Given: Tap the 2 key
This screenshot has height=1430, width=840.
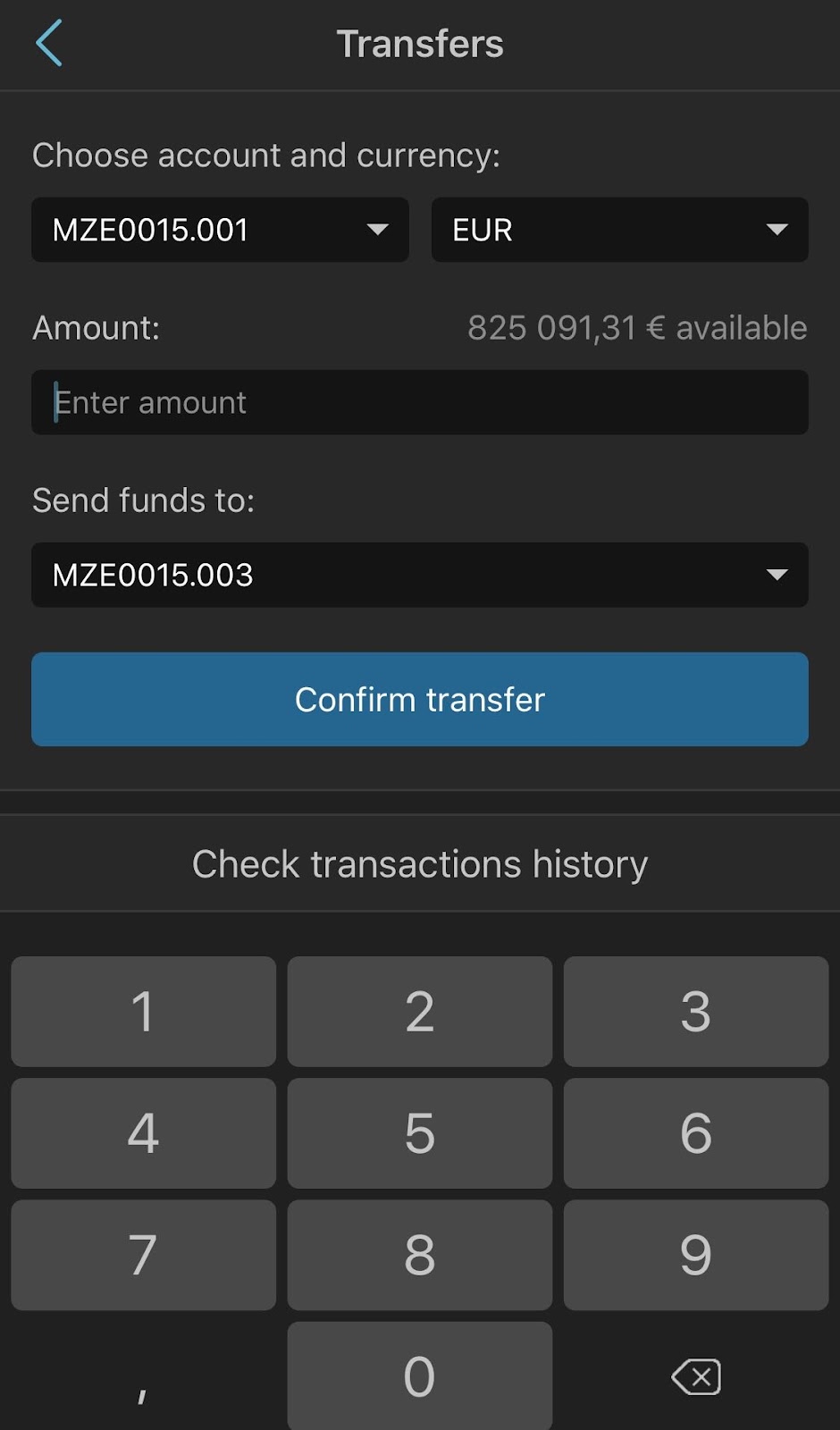Looking at the screenshot, I should [x=419, y=1011].
